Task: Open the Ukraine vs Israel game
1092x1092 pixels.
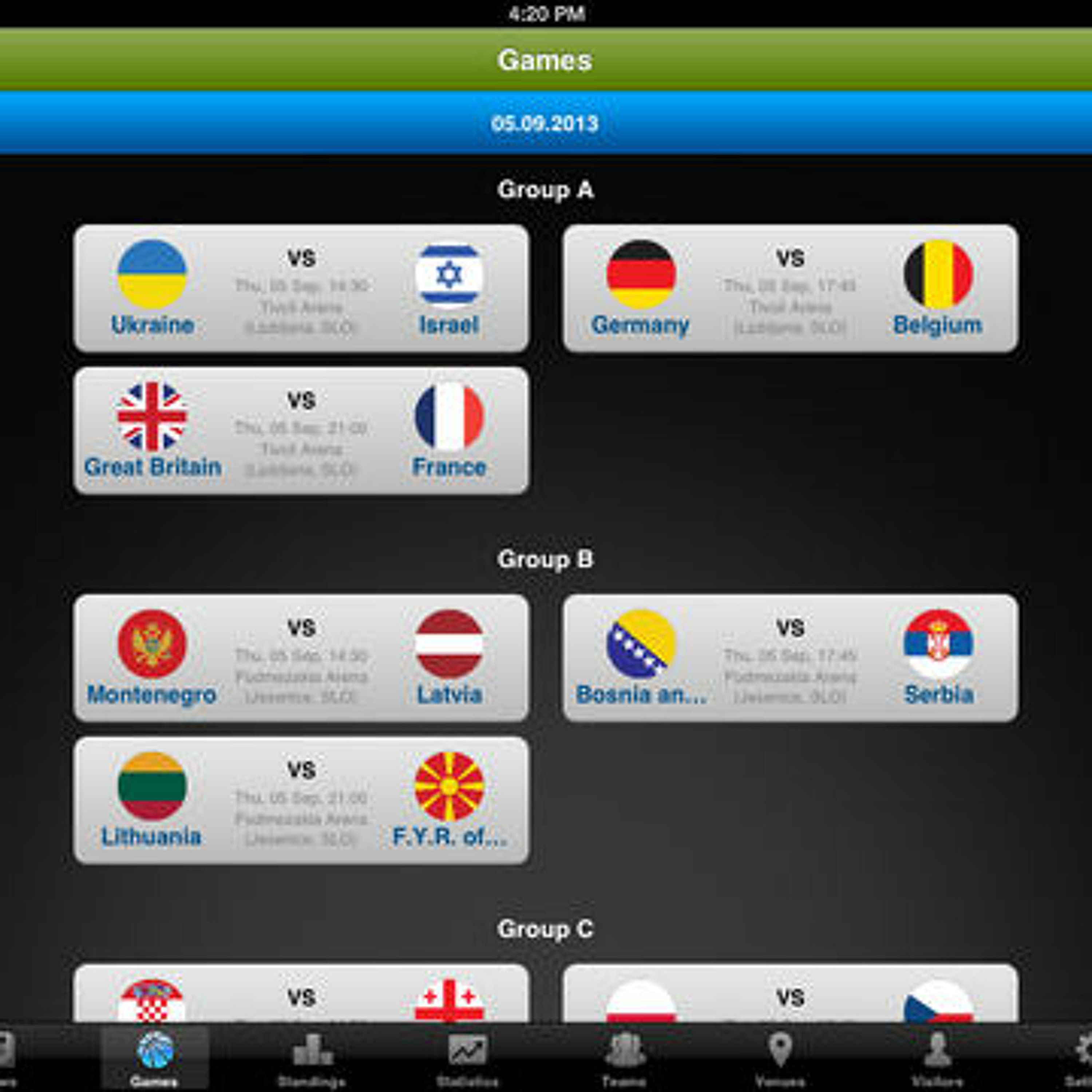Action: pyautogui.click(x=301, y=288)
